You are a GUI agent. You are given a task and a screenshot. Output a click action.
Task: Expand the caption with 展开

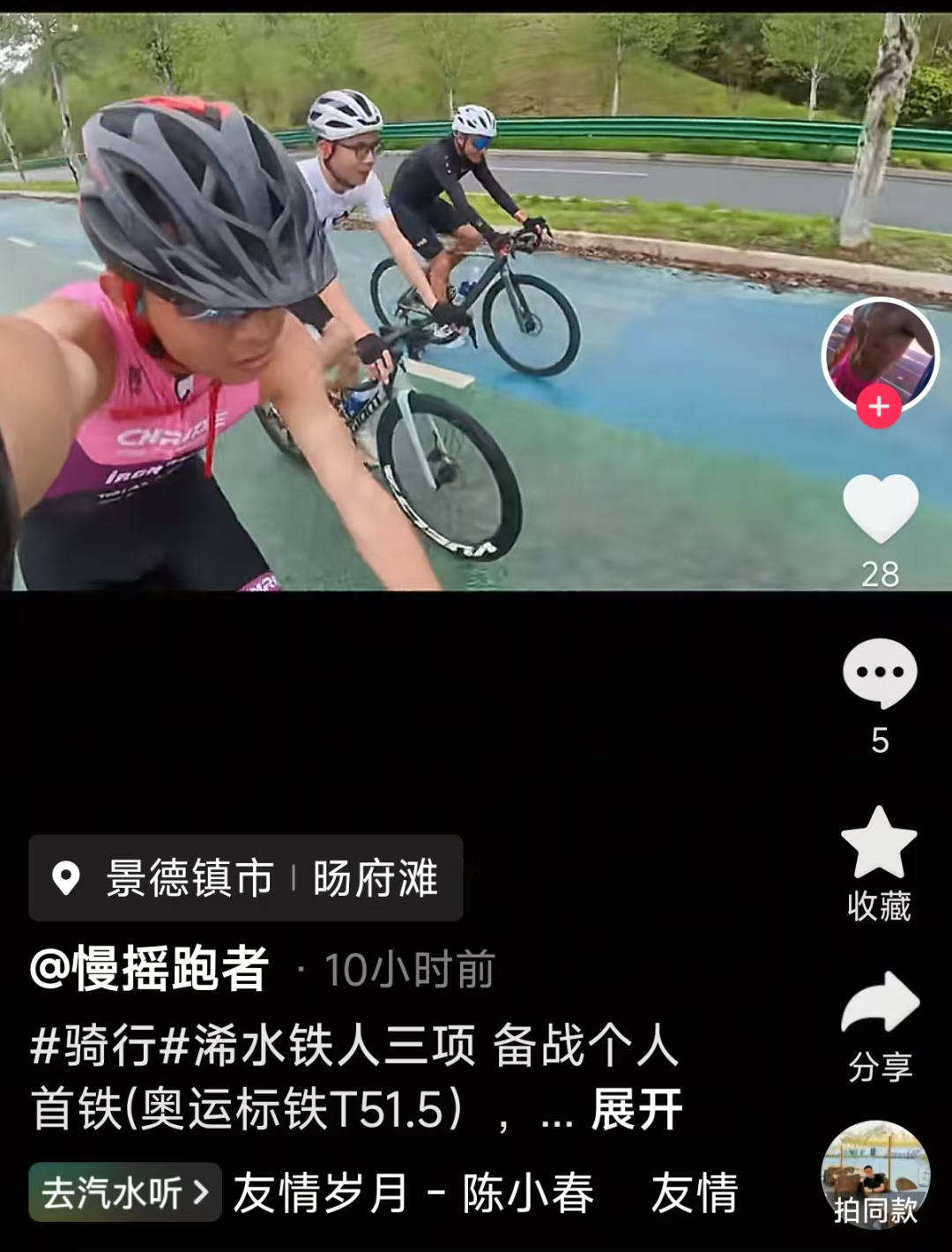tap(636, 1109)
